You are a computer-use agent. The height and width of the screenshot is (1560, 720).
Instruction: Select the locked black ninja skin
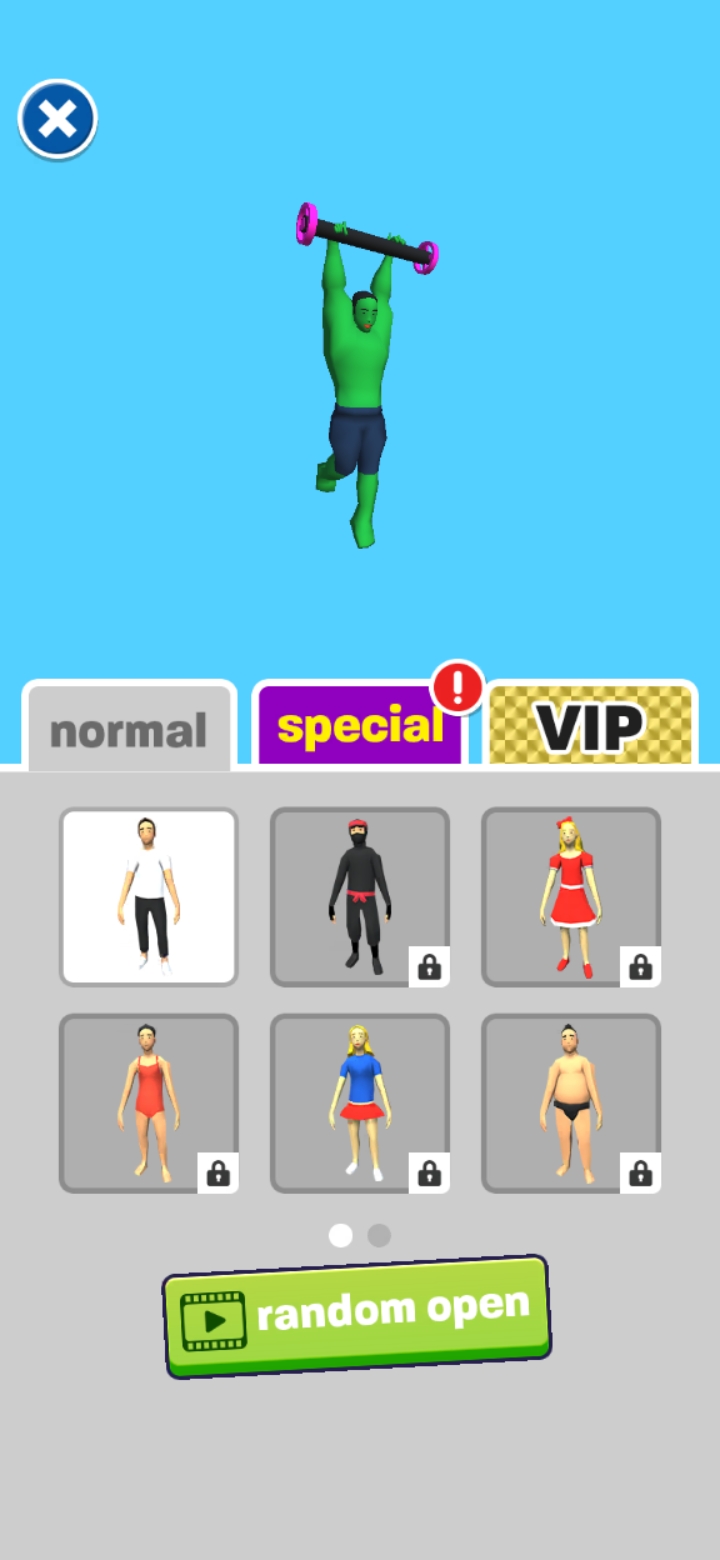[360, 897]
